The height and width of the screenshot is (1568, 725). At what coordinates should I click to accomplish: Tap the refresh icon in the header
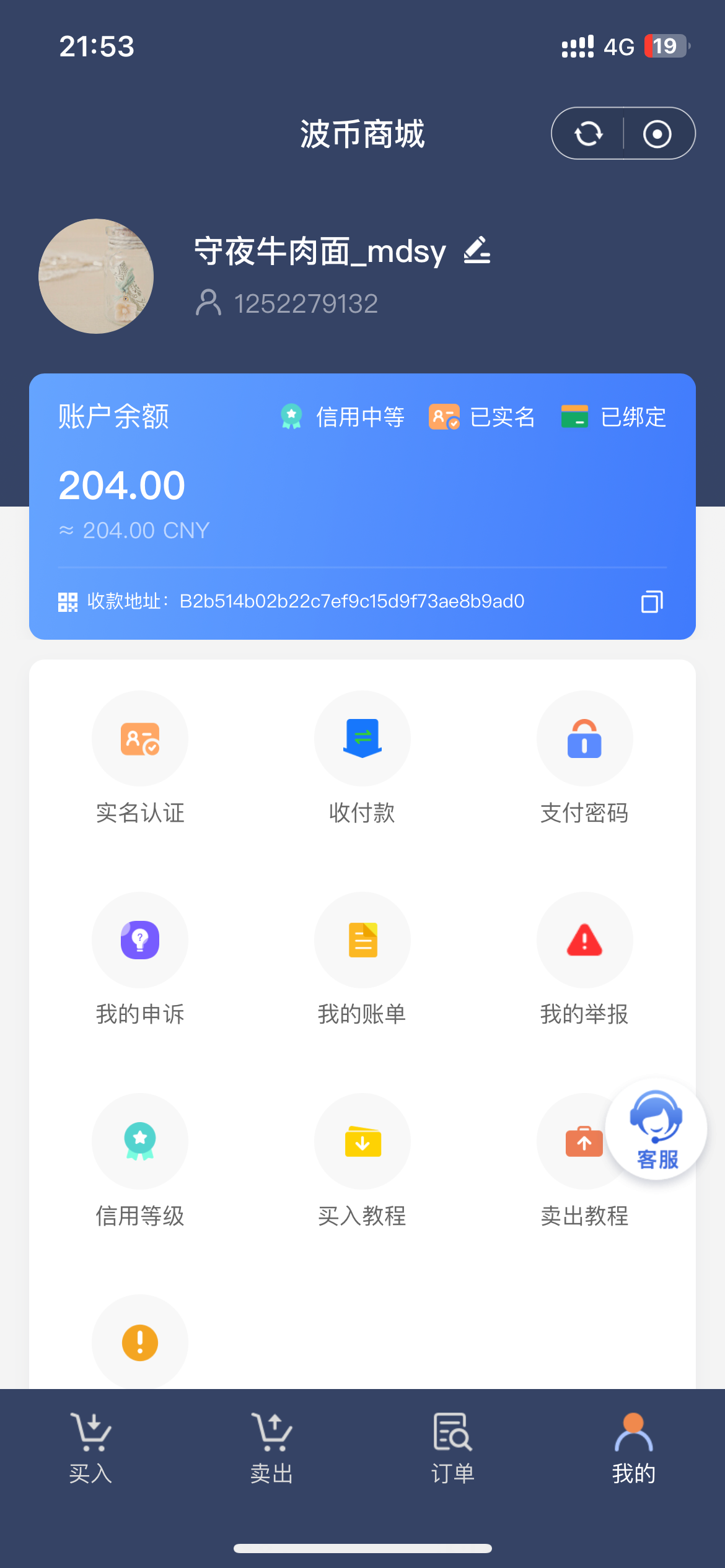589,133
